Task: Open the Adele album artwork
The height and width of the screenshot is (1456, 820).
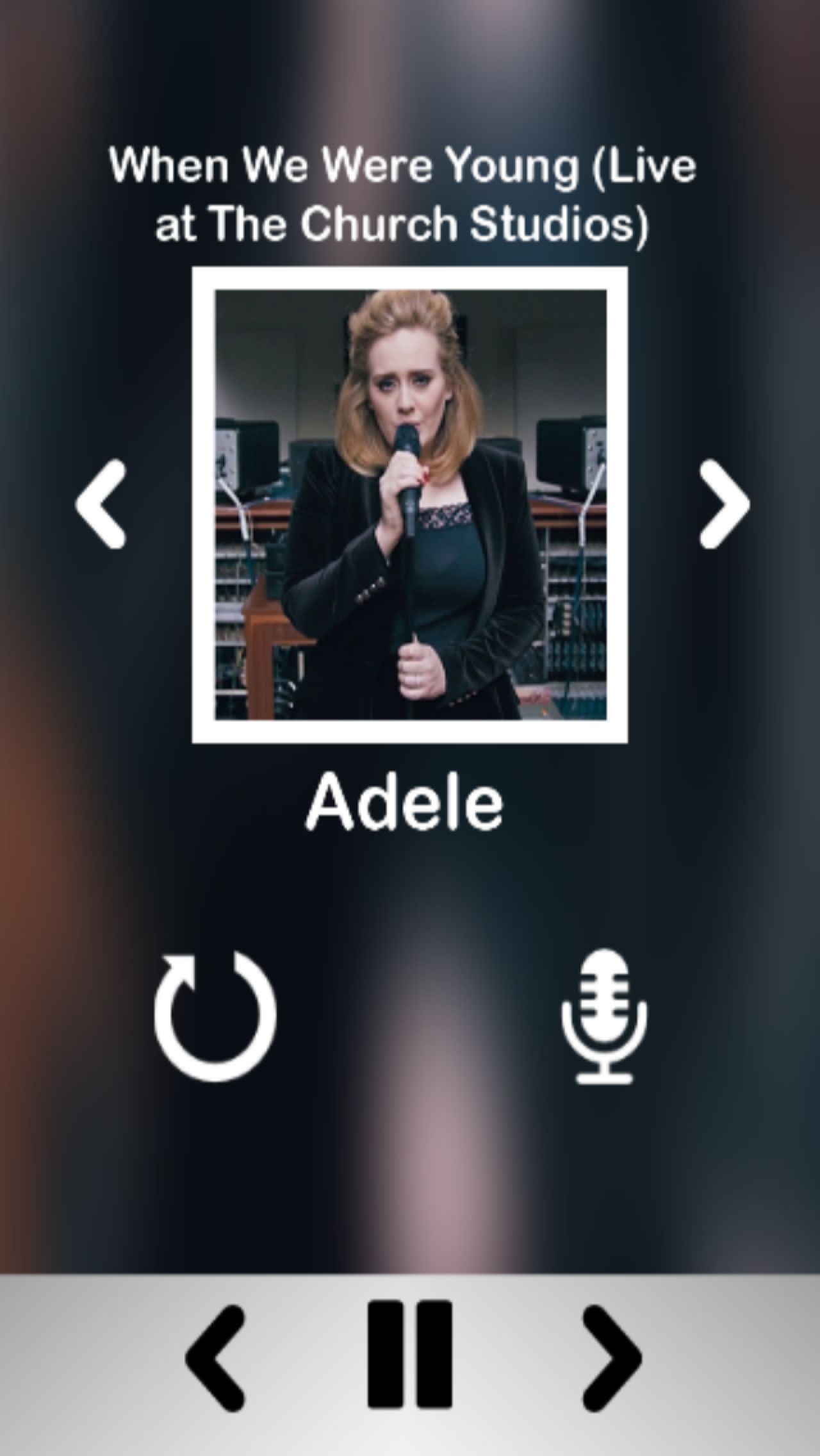Action: [410, 505]
